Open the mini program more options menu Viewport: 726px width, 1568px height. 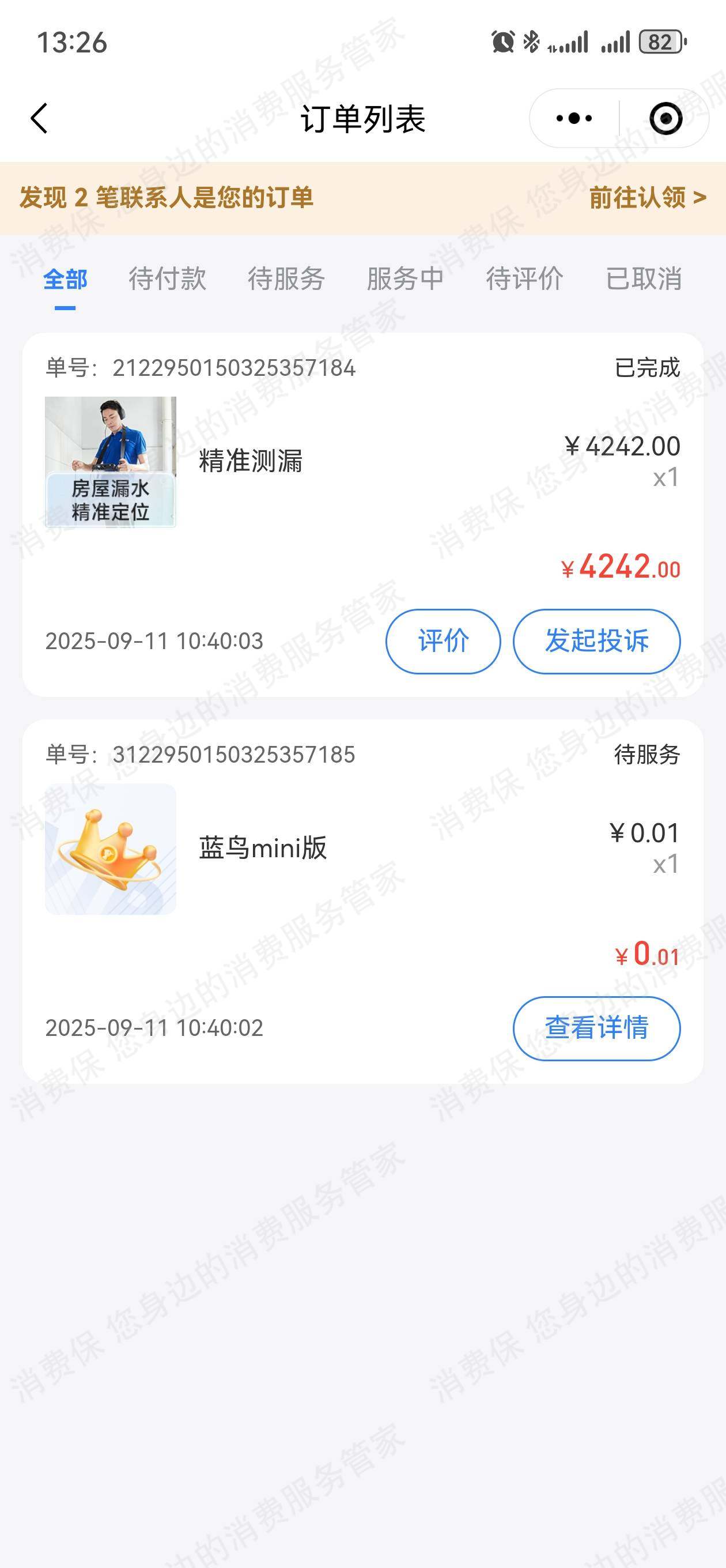574,118
